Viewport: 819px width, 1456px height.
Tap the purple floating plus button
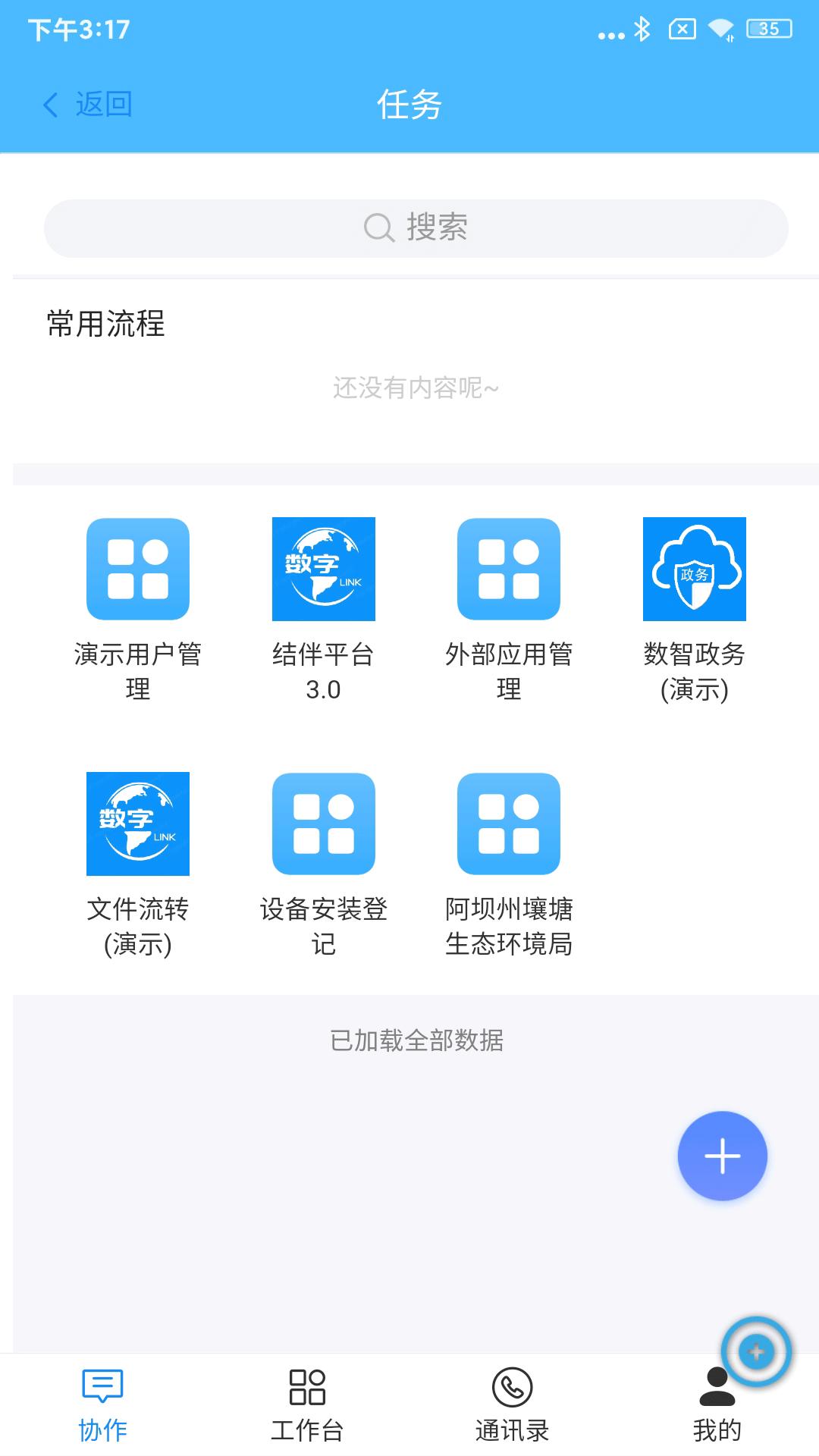[x=722, y=1156]
